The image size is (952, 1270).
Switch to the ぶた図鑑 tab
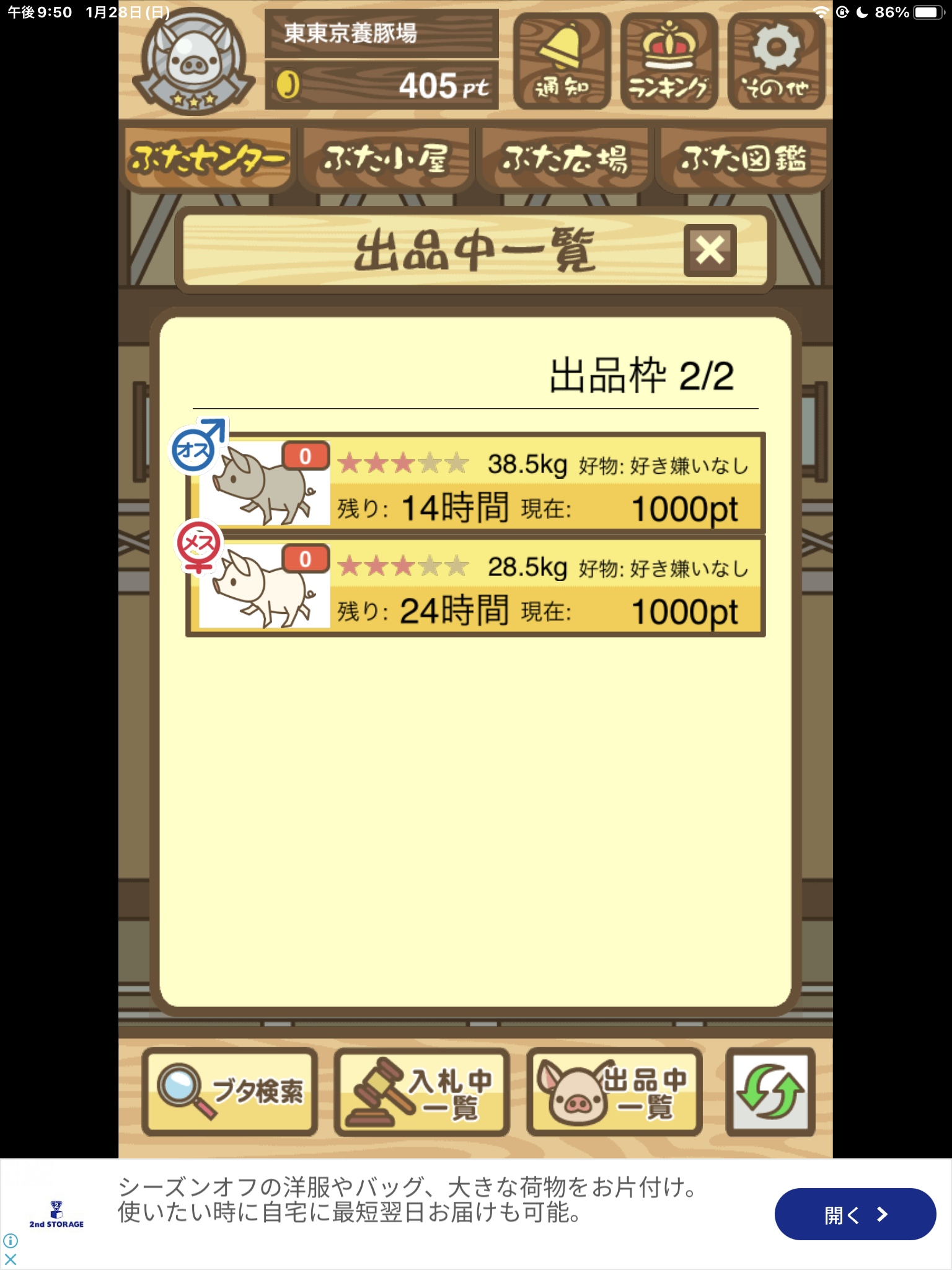(x=743, y=159)
